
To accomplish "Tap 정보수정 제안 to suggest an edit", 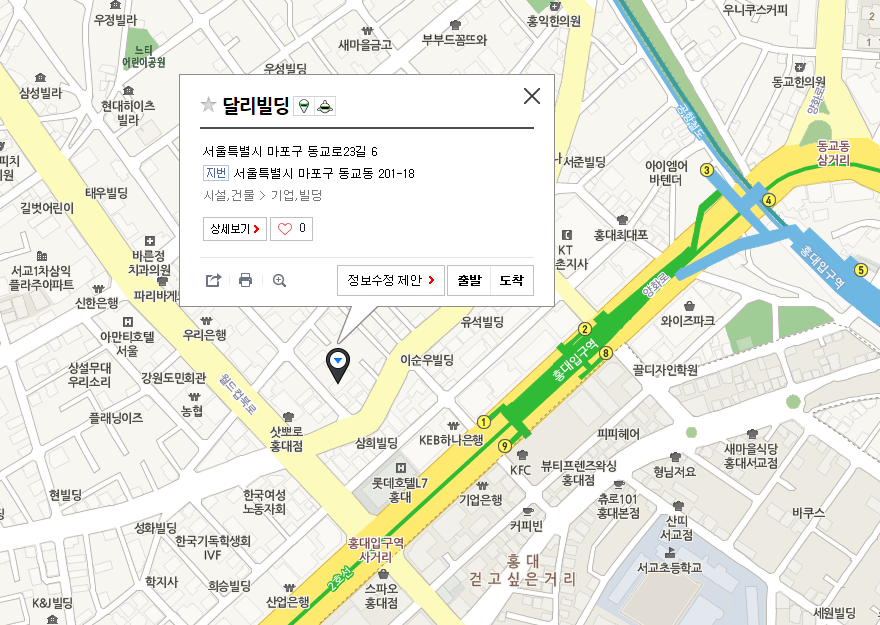I will click(x=391, y=281).
